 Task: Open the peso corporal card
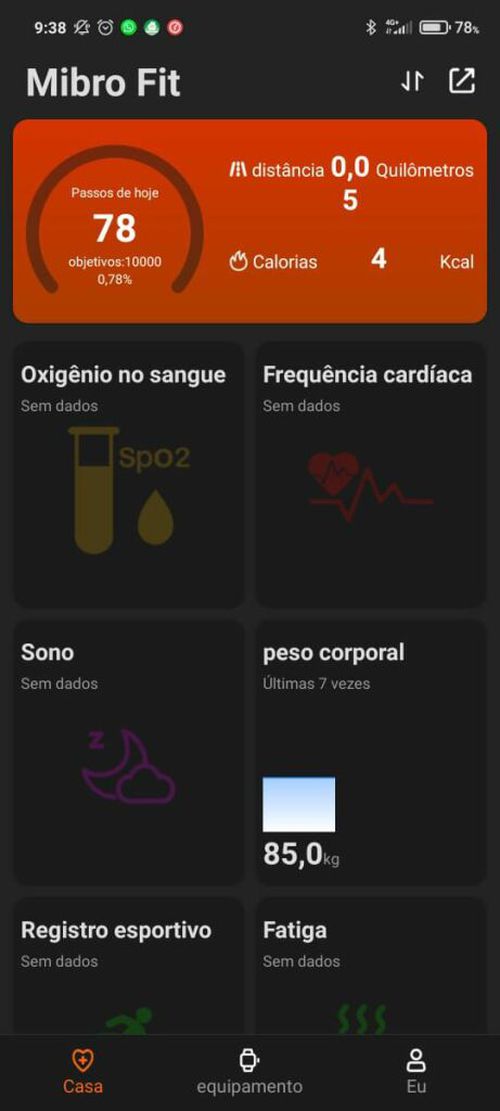371,752
